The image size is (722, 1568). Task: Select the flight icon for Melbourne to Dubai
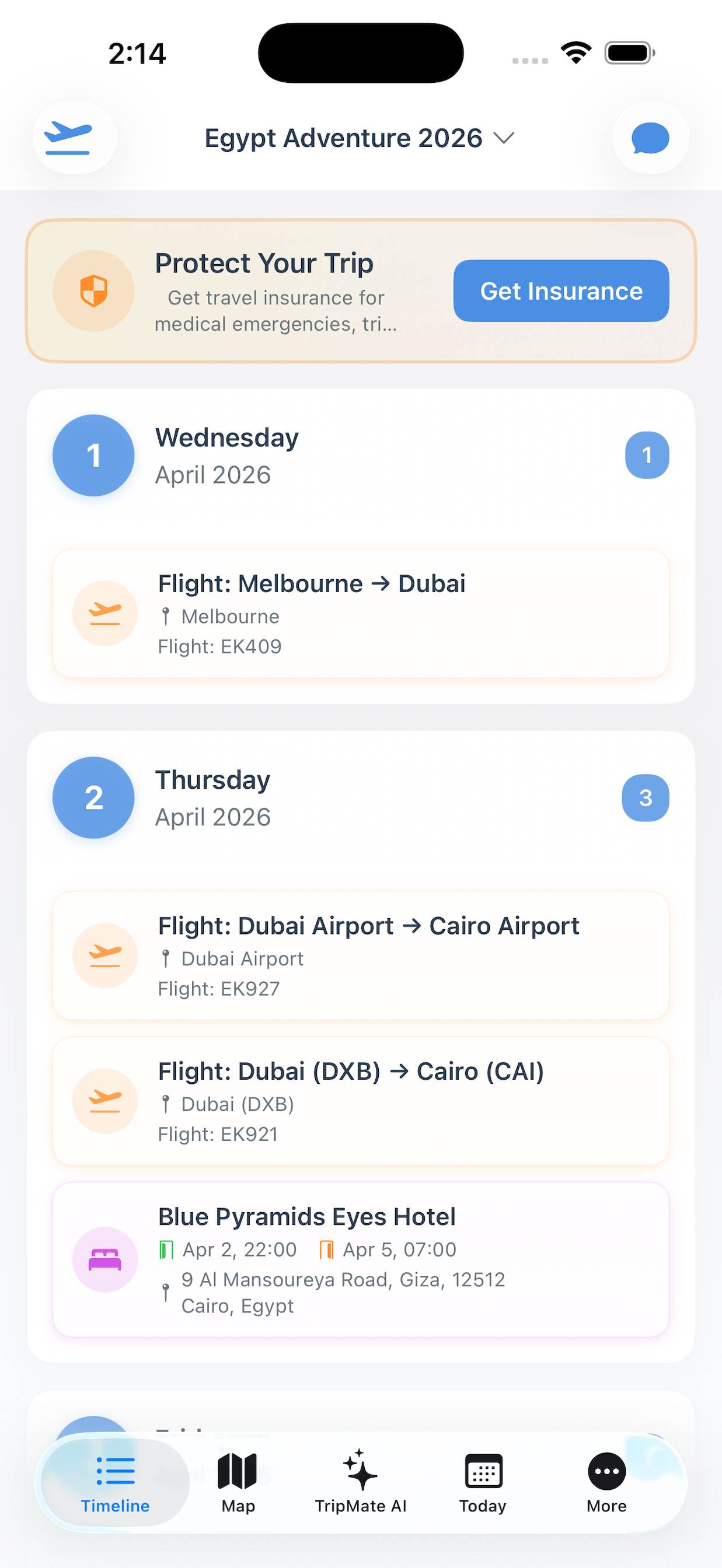(x=104, y=612)
